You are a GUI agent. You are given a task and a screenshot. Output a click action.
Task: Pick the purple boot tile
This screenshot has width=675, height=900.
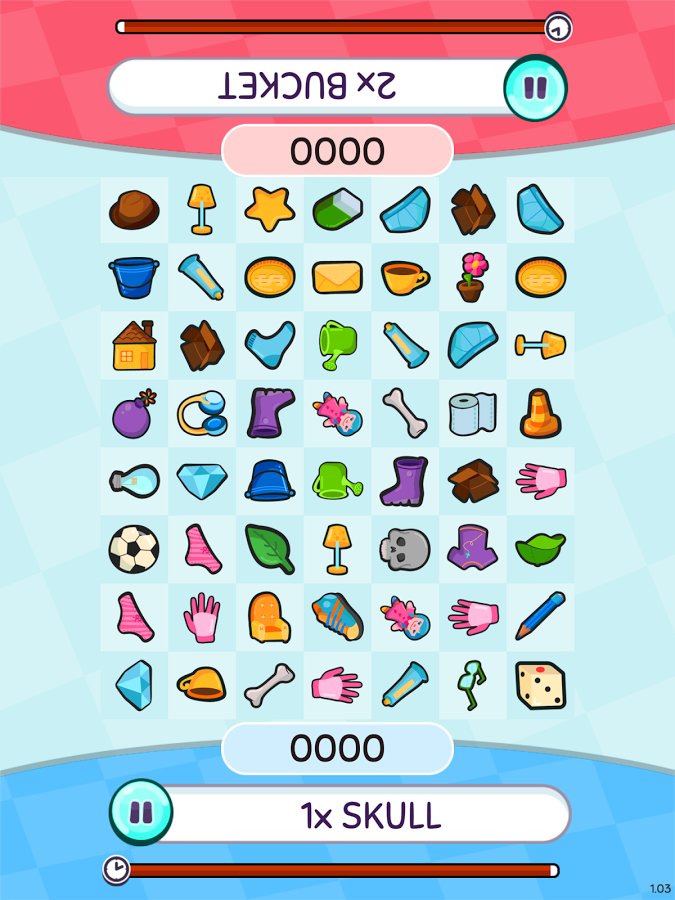(405, 481)
